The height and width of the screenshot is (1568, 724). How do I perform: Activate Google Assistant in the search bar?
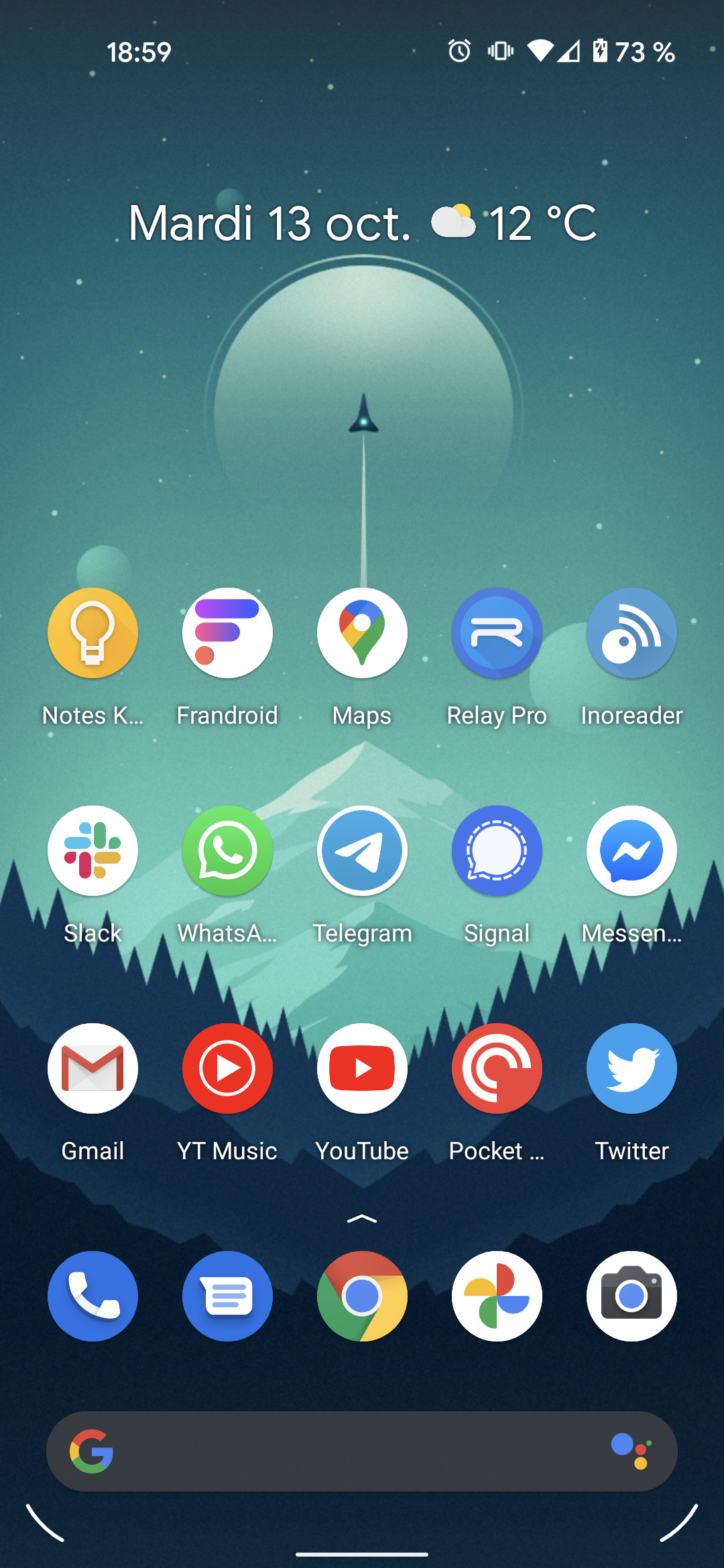coord(631,1451)
